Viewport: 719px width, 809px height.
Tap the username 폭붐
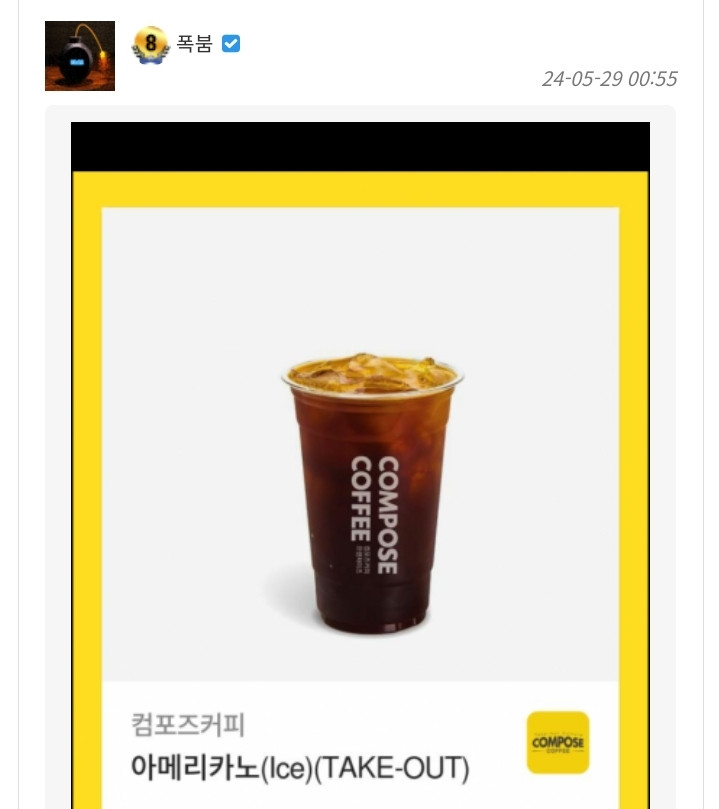[194, 44]
